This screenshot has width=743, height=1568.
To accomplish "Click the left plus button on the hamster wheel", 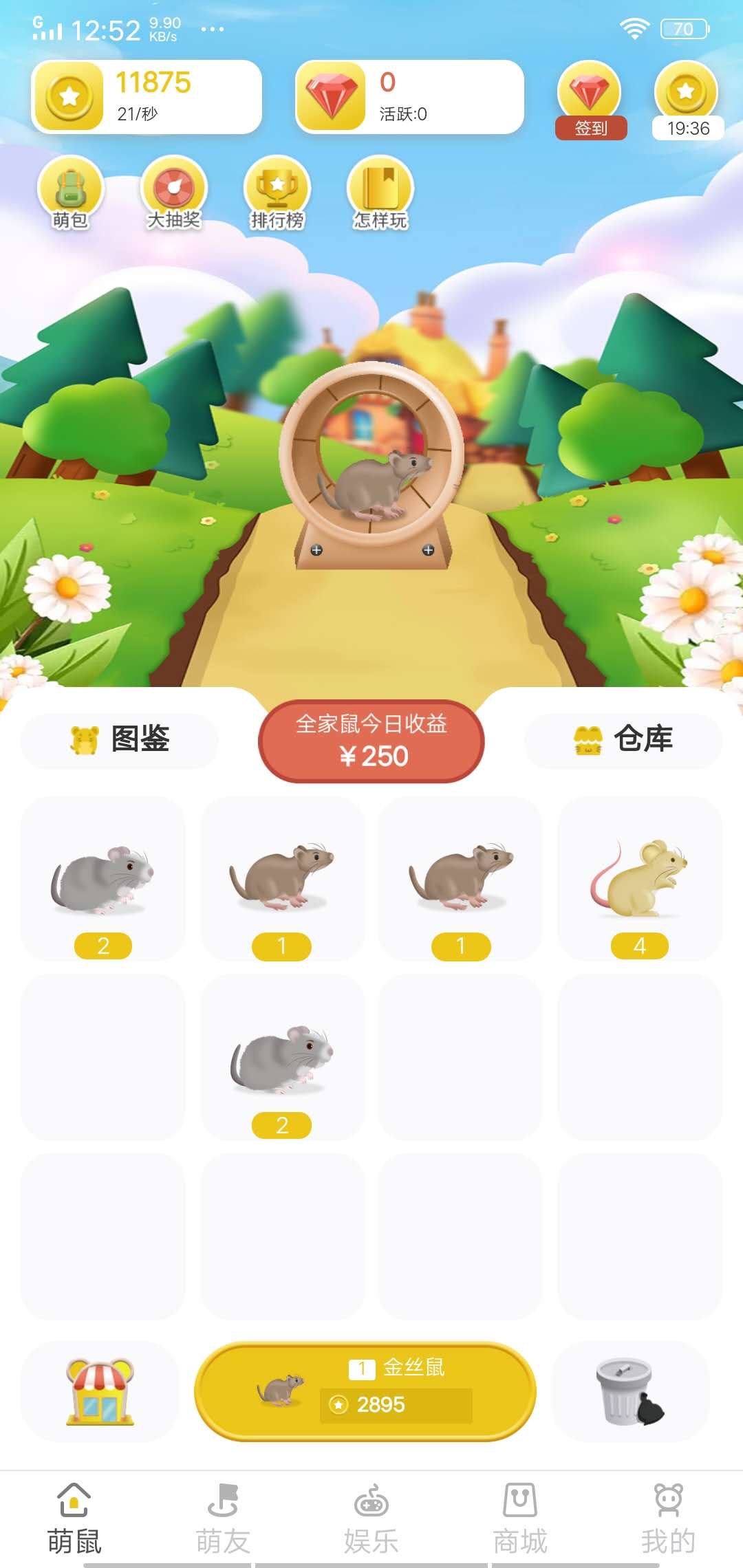I will 316,549.
